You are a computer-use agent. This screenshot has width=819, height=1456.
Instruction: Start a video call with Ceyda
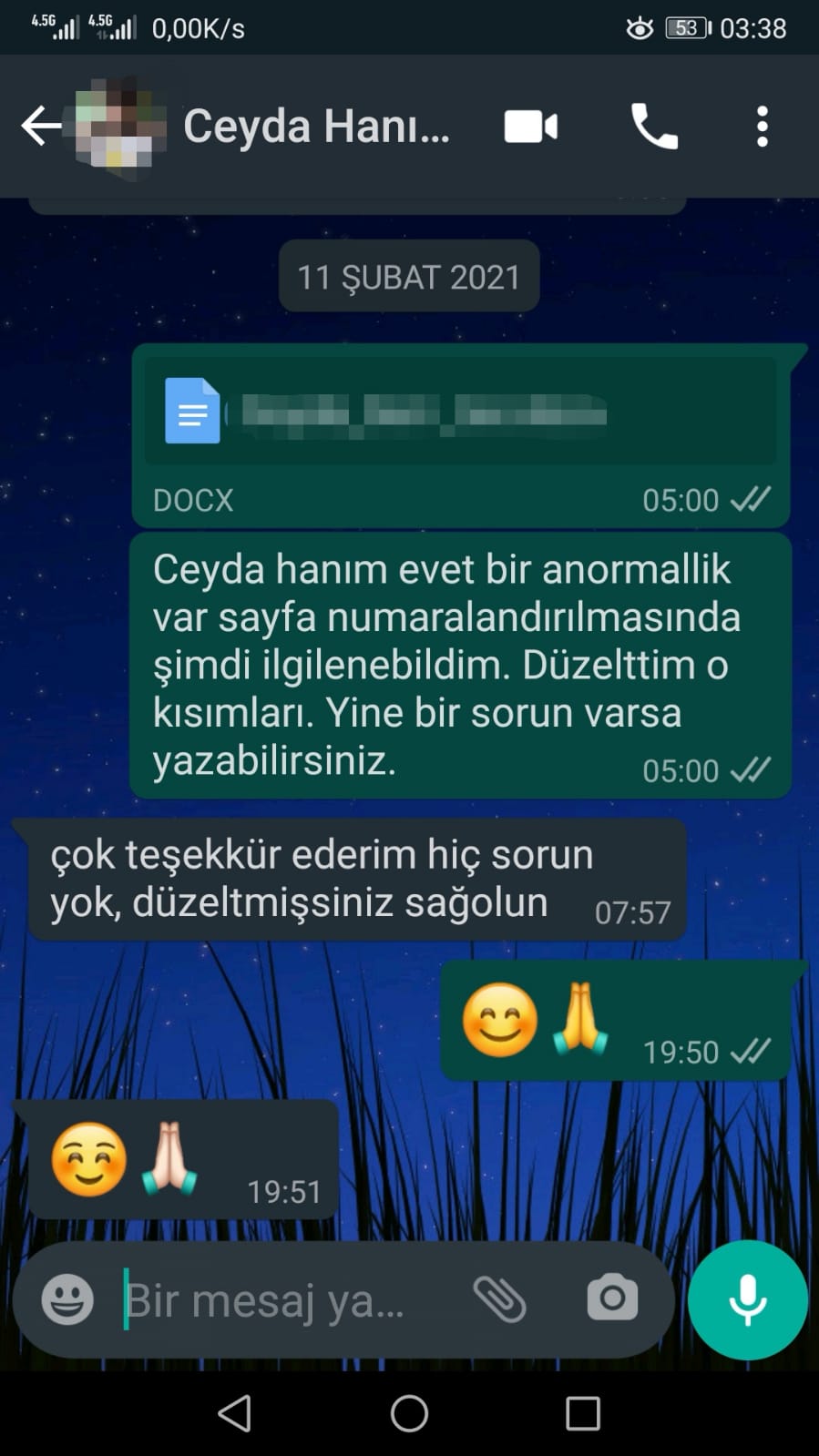point(531,127)
